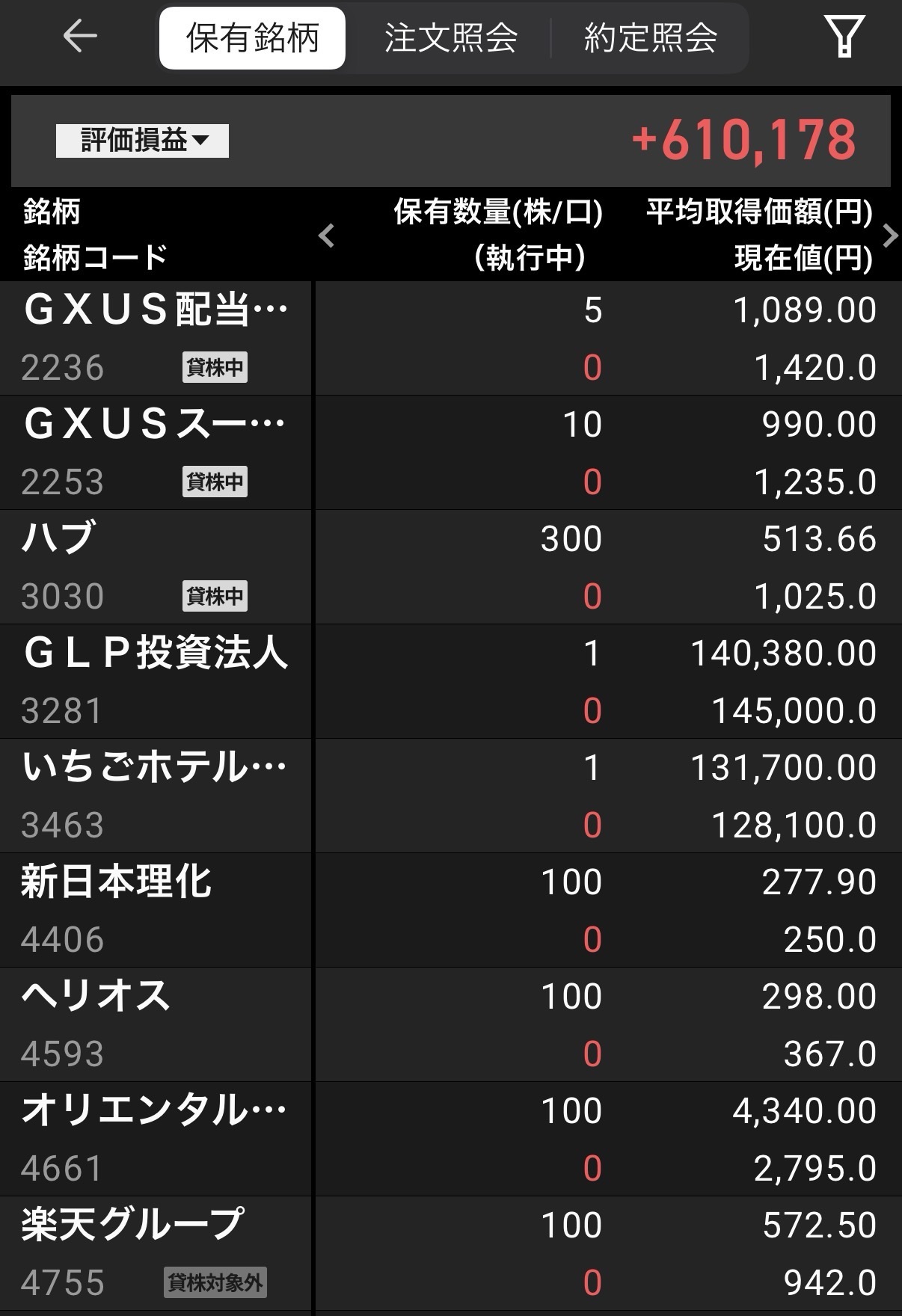
Task: Open the オリエンタル 4661 holding
Action: point(156,1139)
